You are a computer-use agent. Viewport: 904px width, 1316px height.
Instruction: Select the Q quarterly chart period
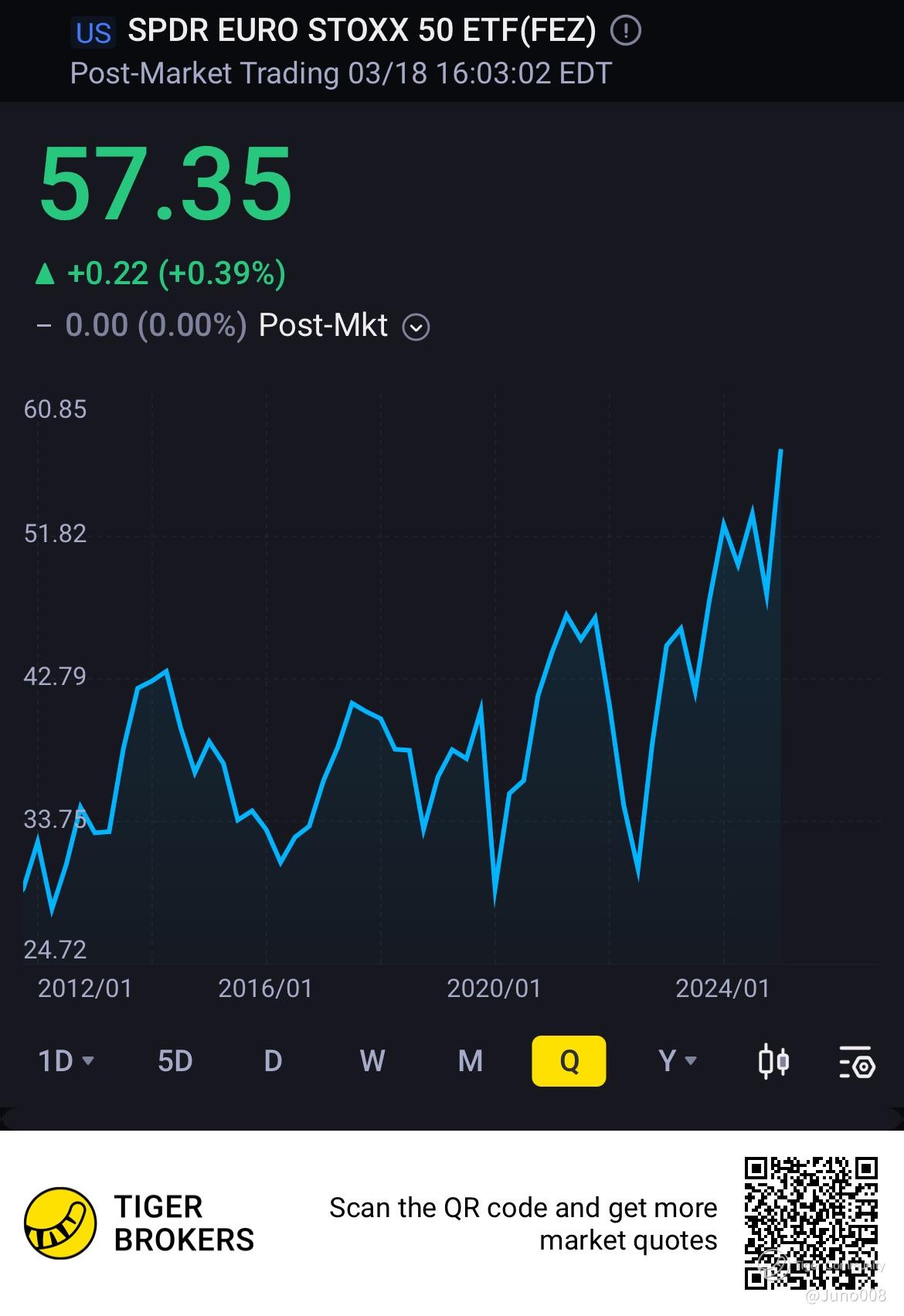point(569,1061)
